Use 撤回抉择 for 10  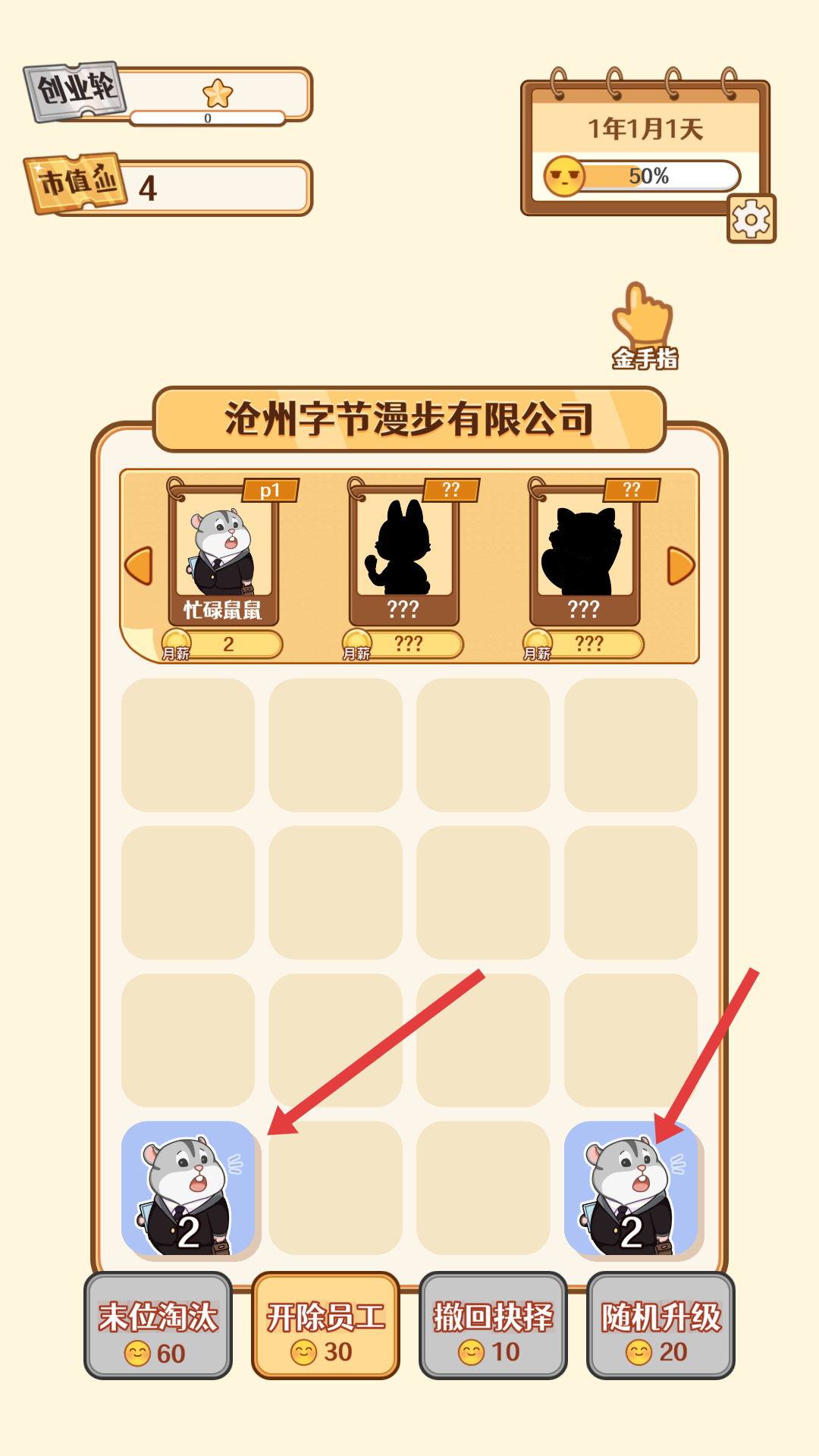point(493,1326)
